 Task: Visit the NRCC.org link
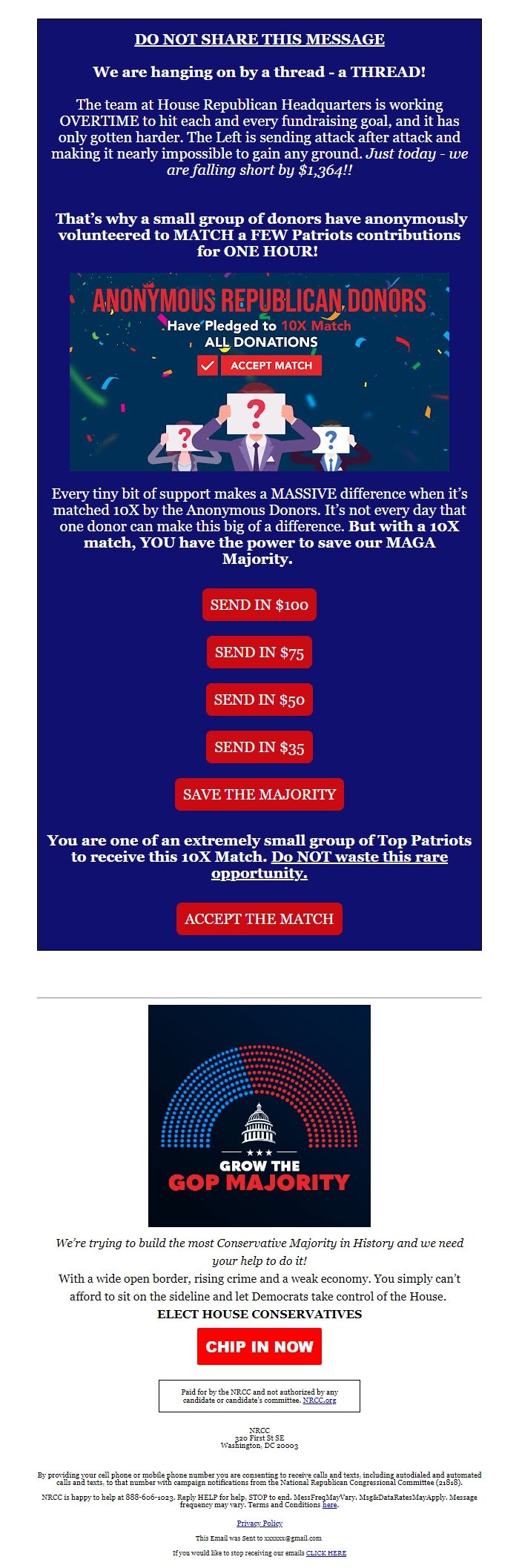click(x=320, y=1401)
